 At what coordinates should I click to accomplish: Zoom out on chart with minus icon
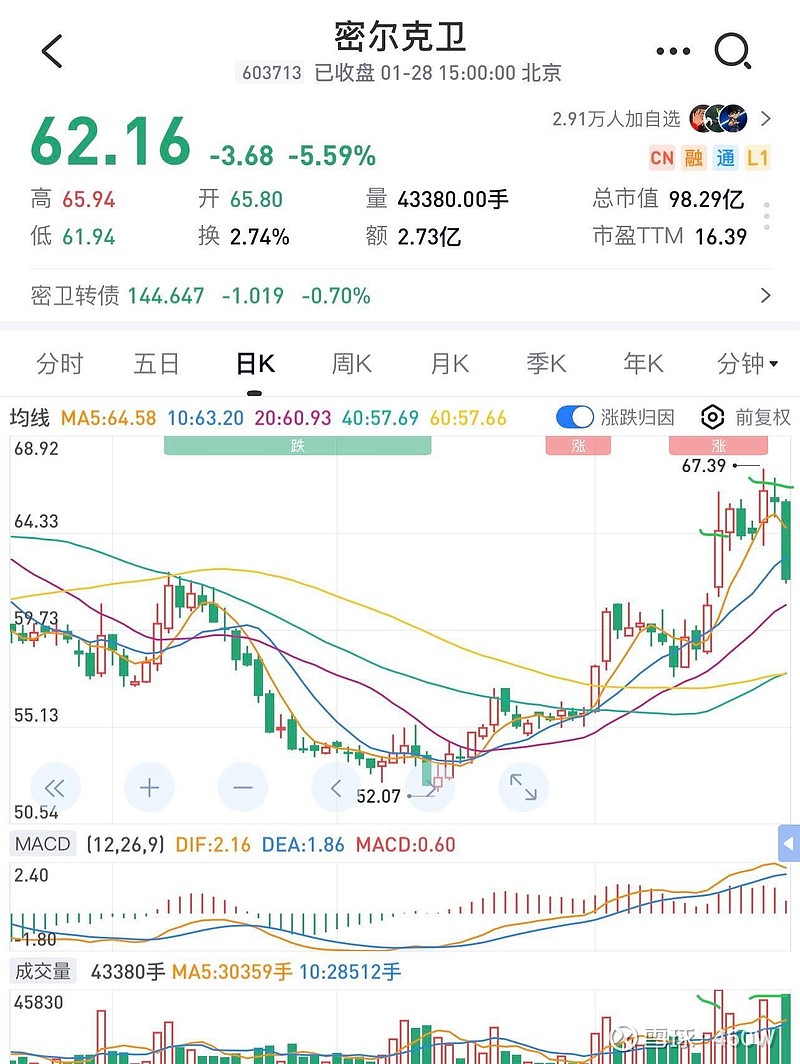243,788
